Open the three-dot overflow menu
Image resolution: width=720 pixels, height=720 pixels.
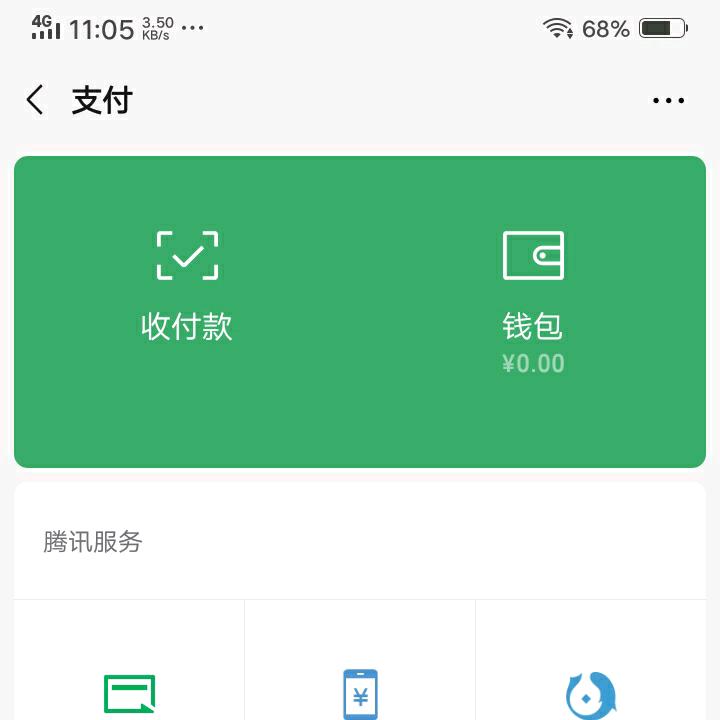[x=668, y=100]
